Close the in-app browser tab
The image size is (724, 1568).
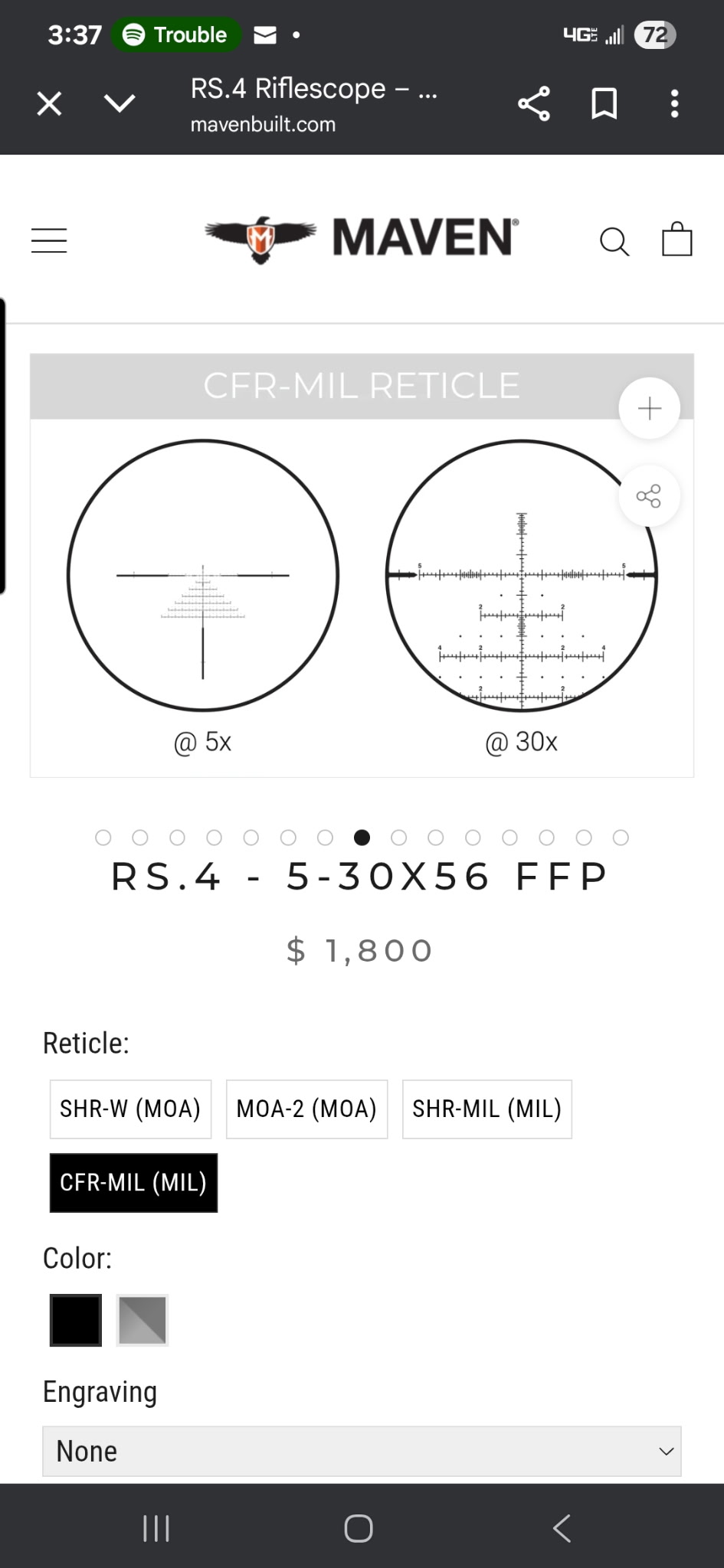click(49, 103)
